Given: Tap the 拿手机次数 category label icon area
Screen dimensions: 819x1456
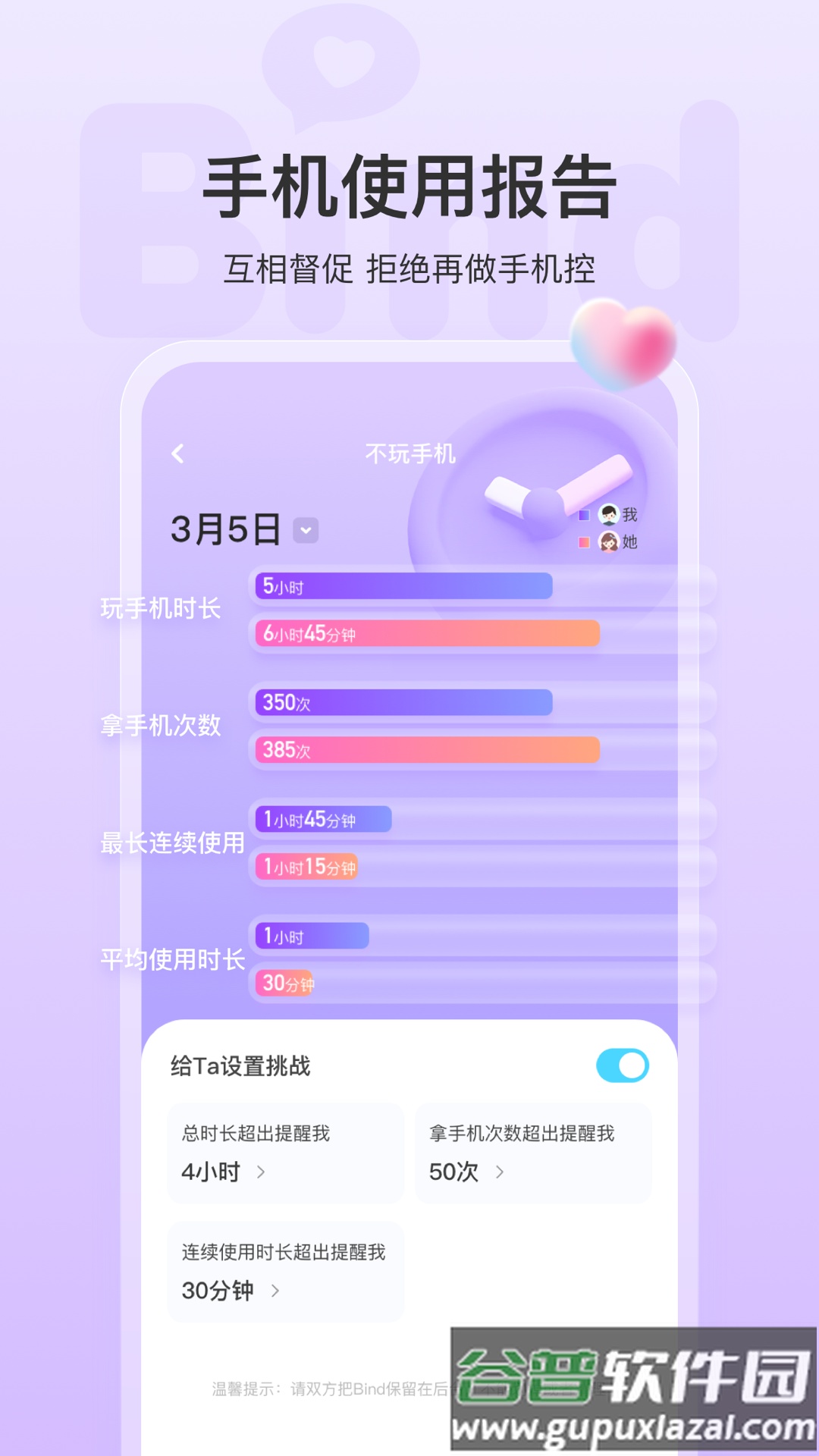Looking at the screenshot, I should click(x=162, y=726).
